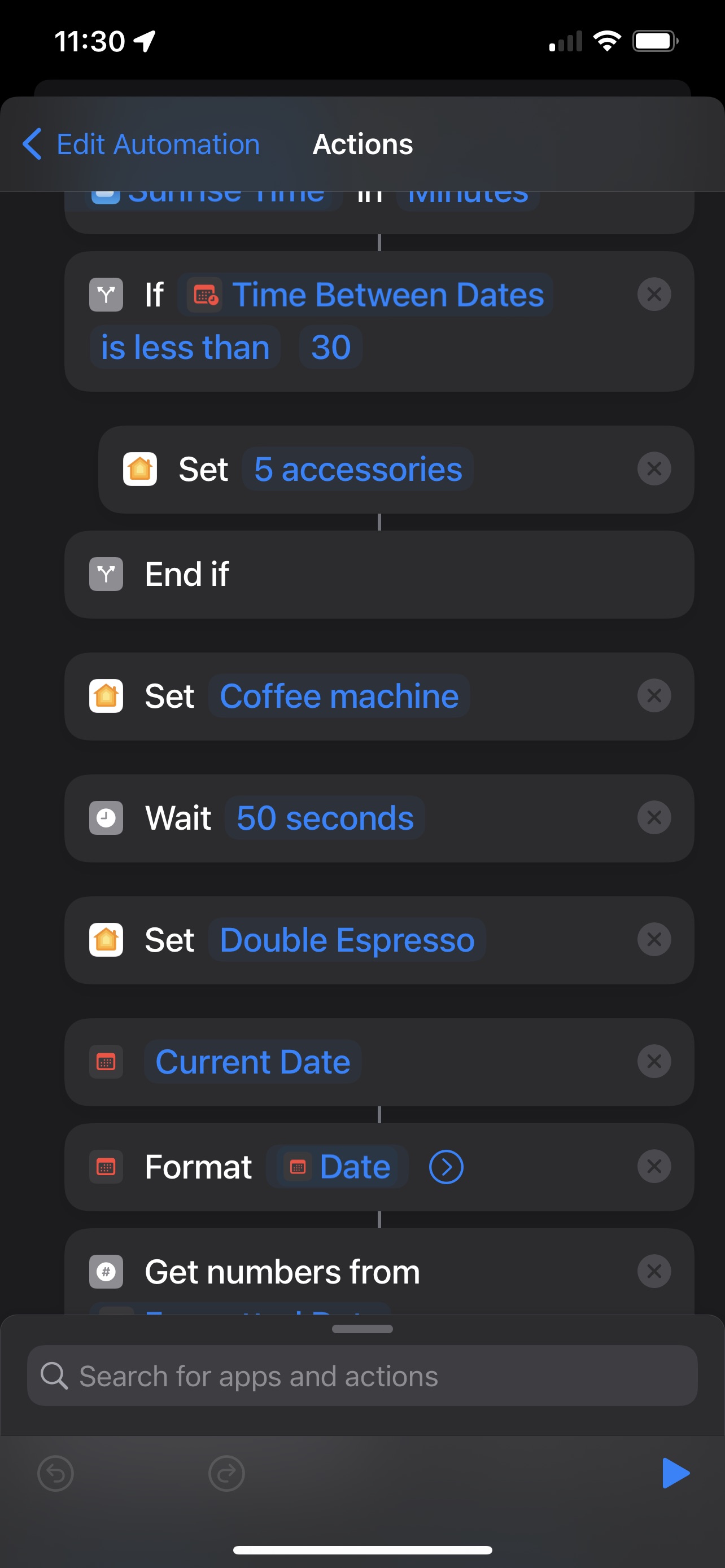
Task: Tap the Time Between Dates variable
Action: click(x=365, y=295)
